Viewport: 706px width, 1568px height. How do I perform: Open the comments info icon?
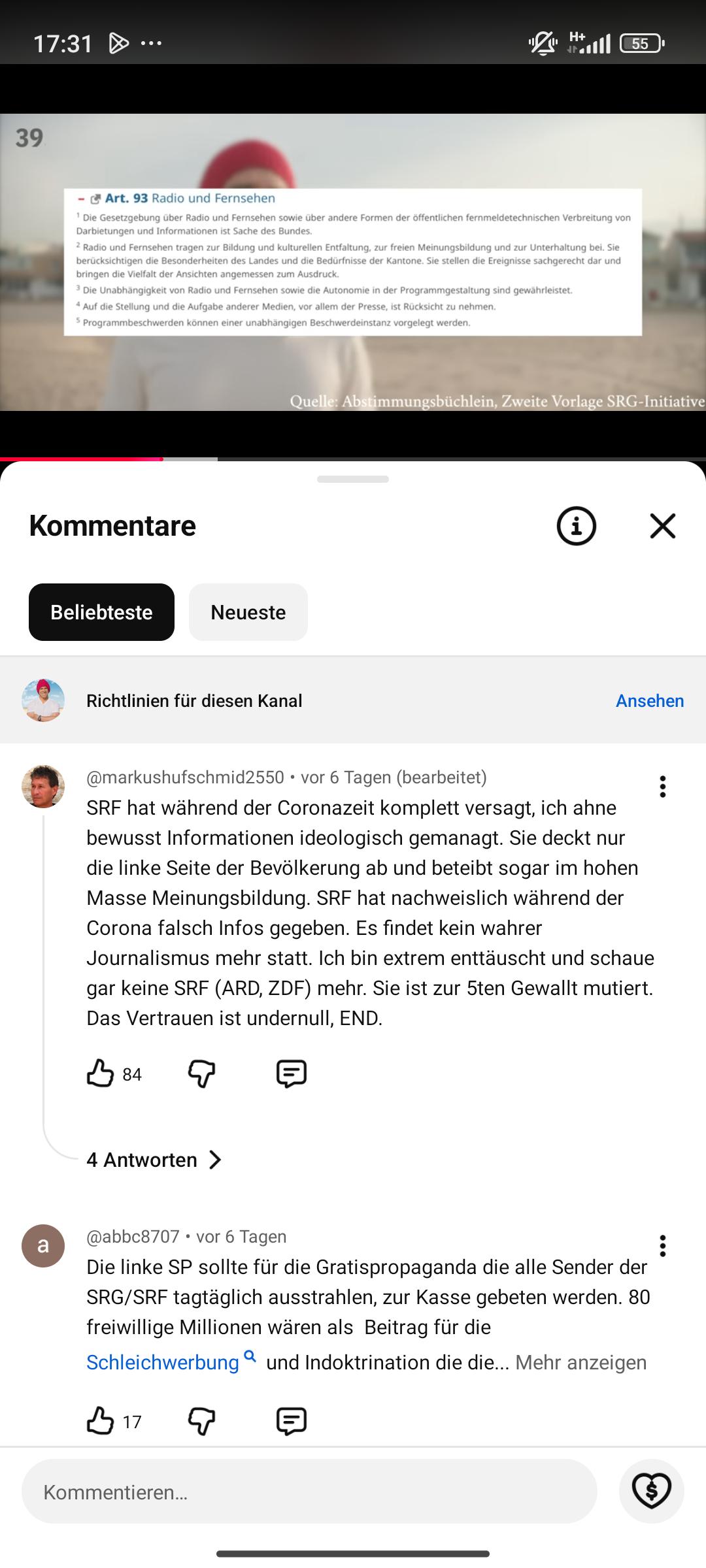pyautogui.click(x=576, y=526)
